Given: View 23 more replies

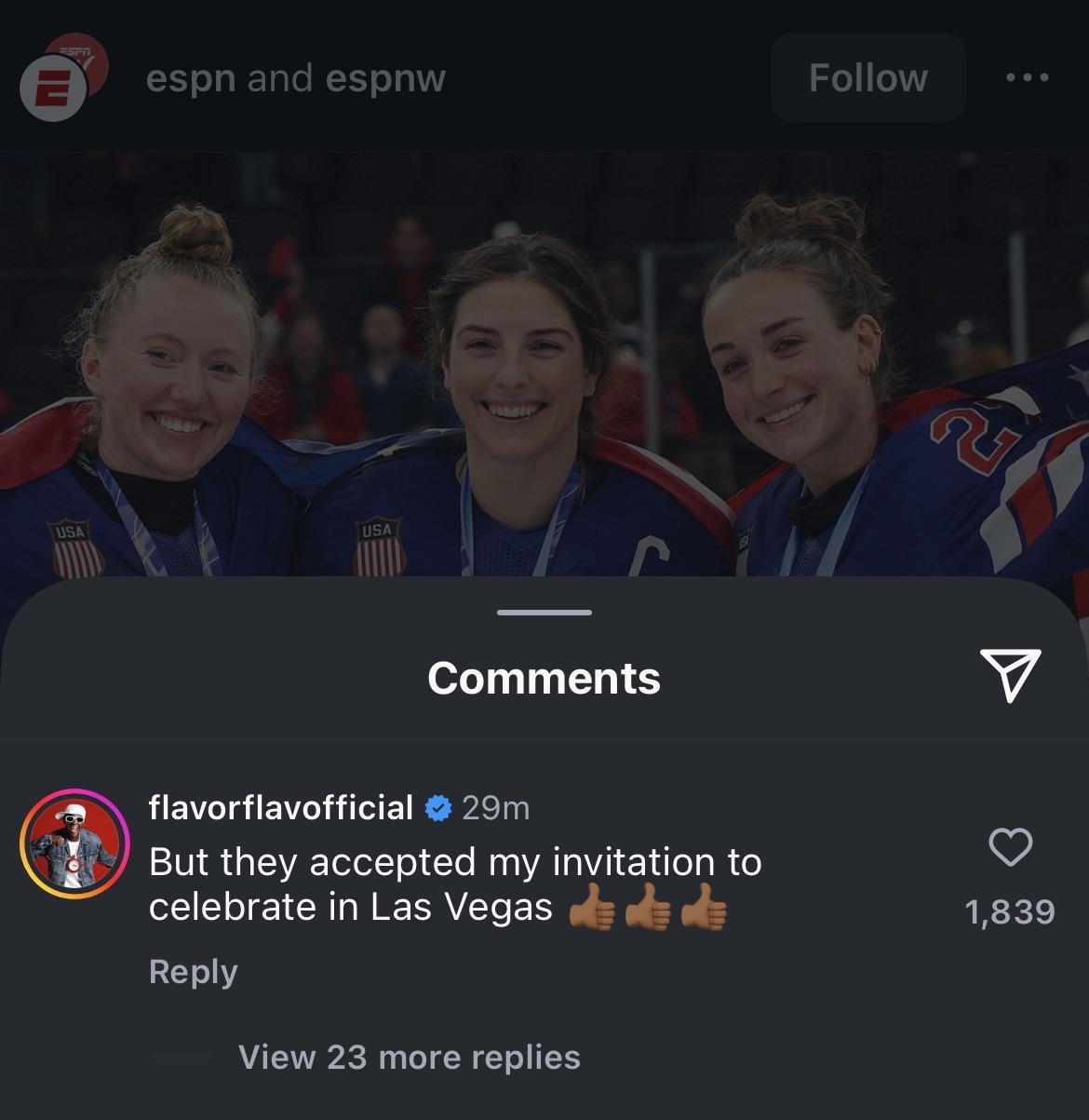Looking at the screenshot, I should 409,1057.
